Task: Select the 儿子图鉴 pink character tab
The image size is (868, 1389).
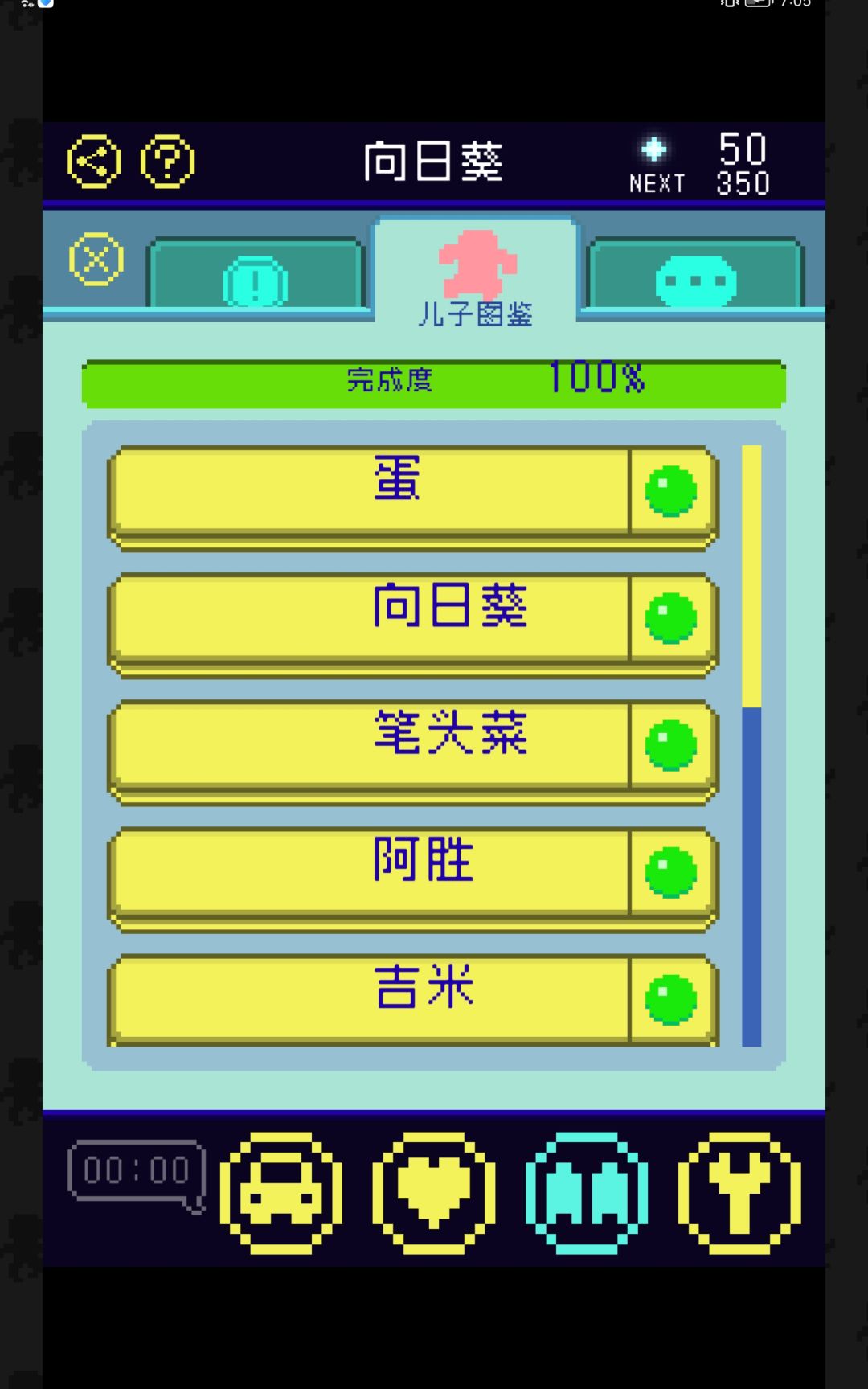Action: point(476,273)
